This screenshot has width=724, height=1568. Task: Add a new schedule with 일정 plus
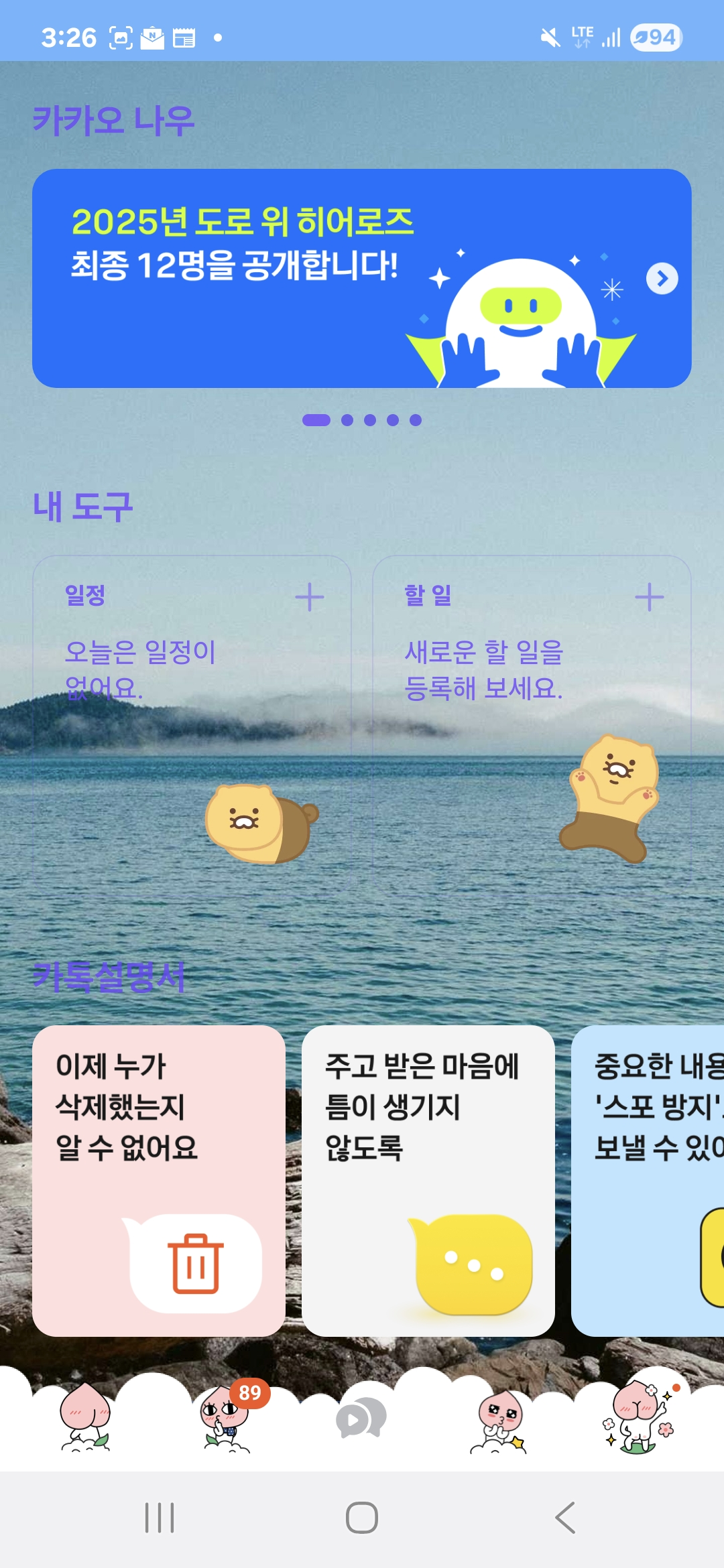[x=309, y=597]
